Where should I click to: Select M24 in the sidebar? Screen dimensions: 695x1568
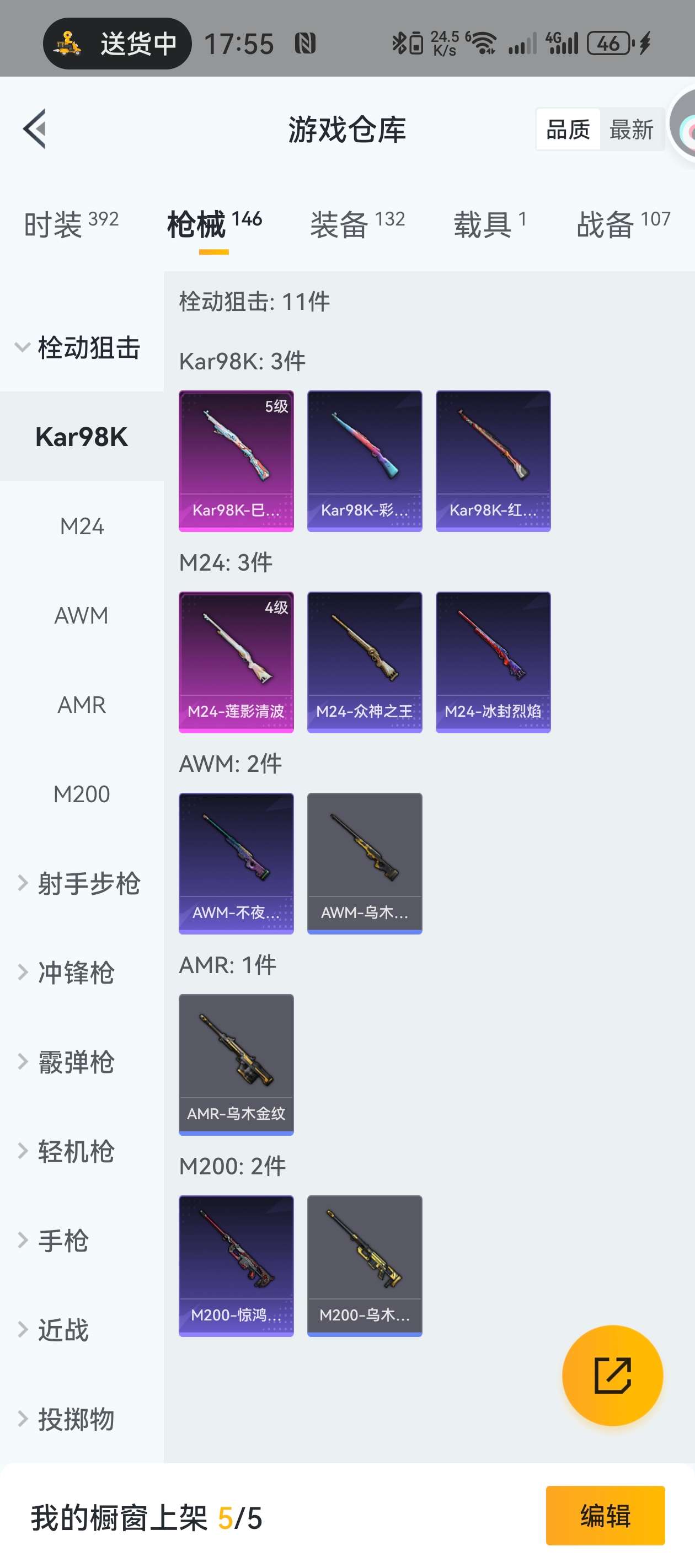[82, 526]
